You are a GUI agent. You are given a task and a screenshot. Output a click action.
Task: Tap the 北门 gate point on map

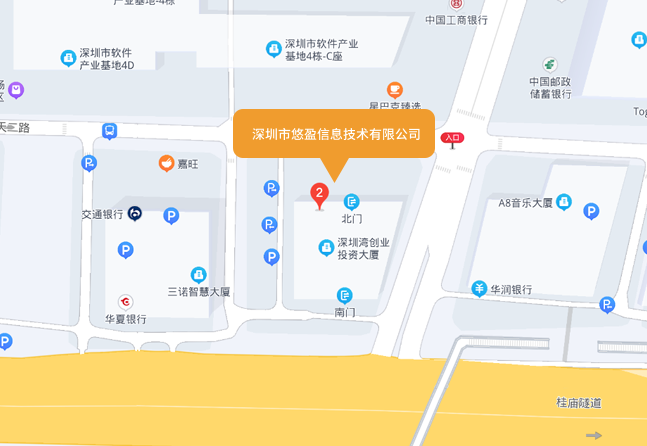click(x=352, y=202)
